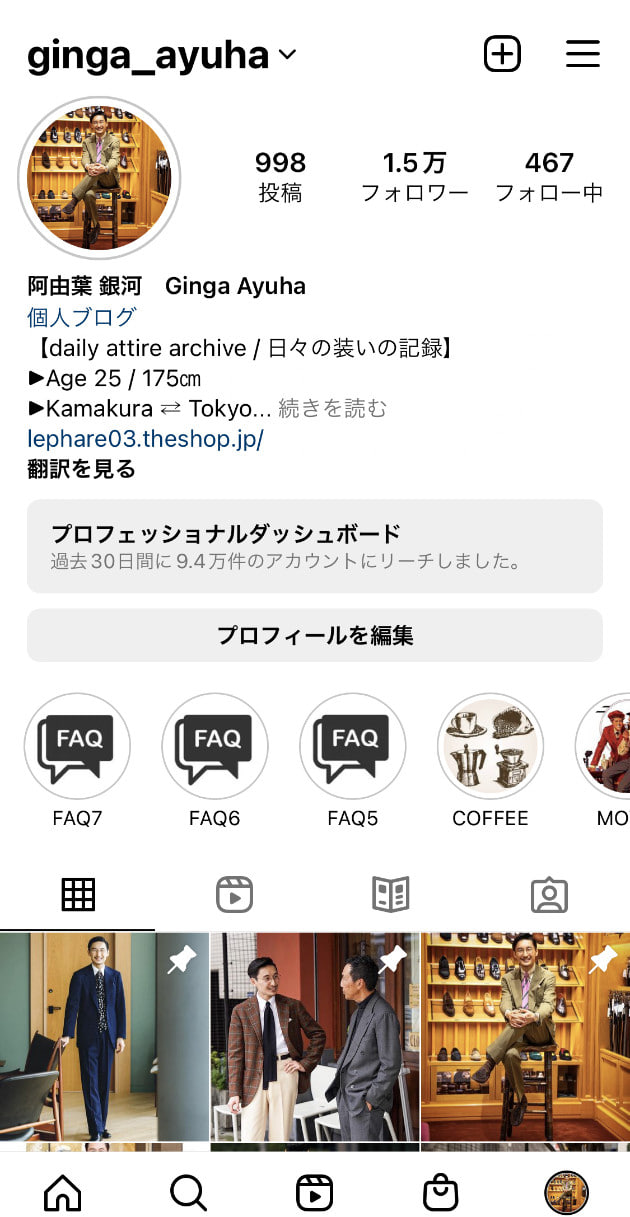
Task: Switch to the guides tab
Action: pos(391,894)
